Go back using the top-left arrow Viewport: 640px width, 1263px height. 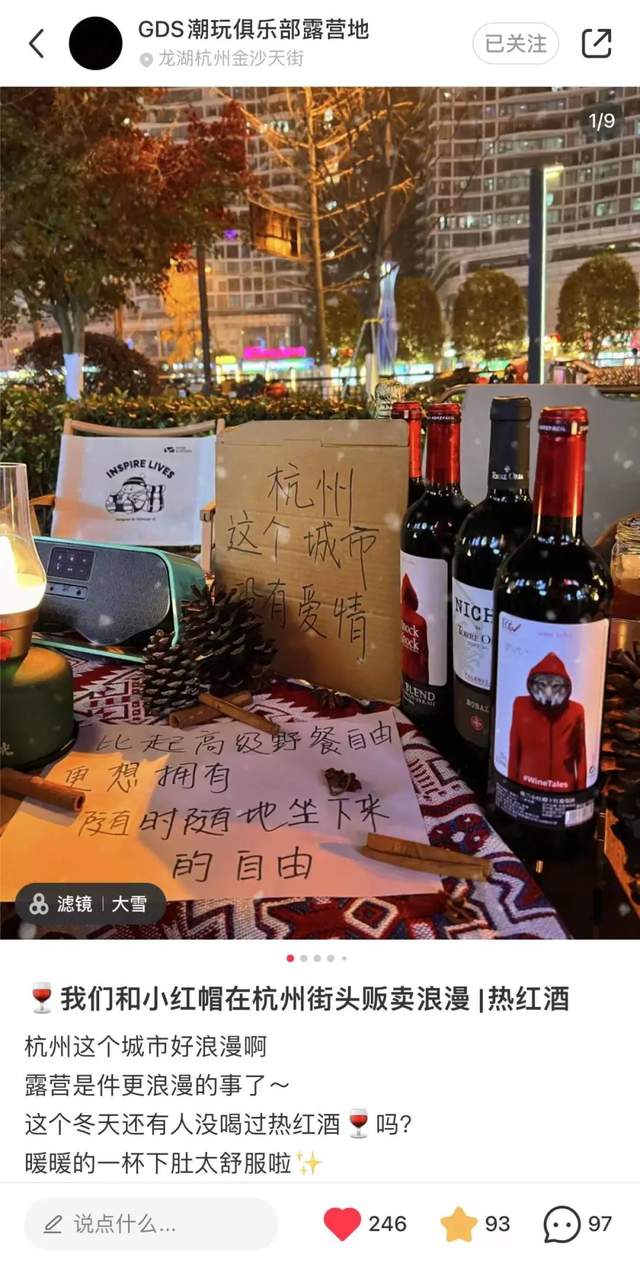37,43
